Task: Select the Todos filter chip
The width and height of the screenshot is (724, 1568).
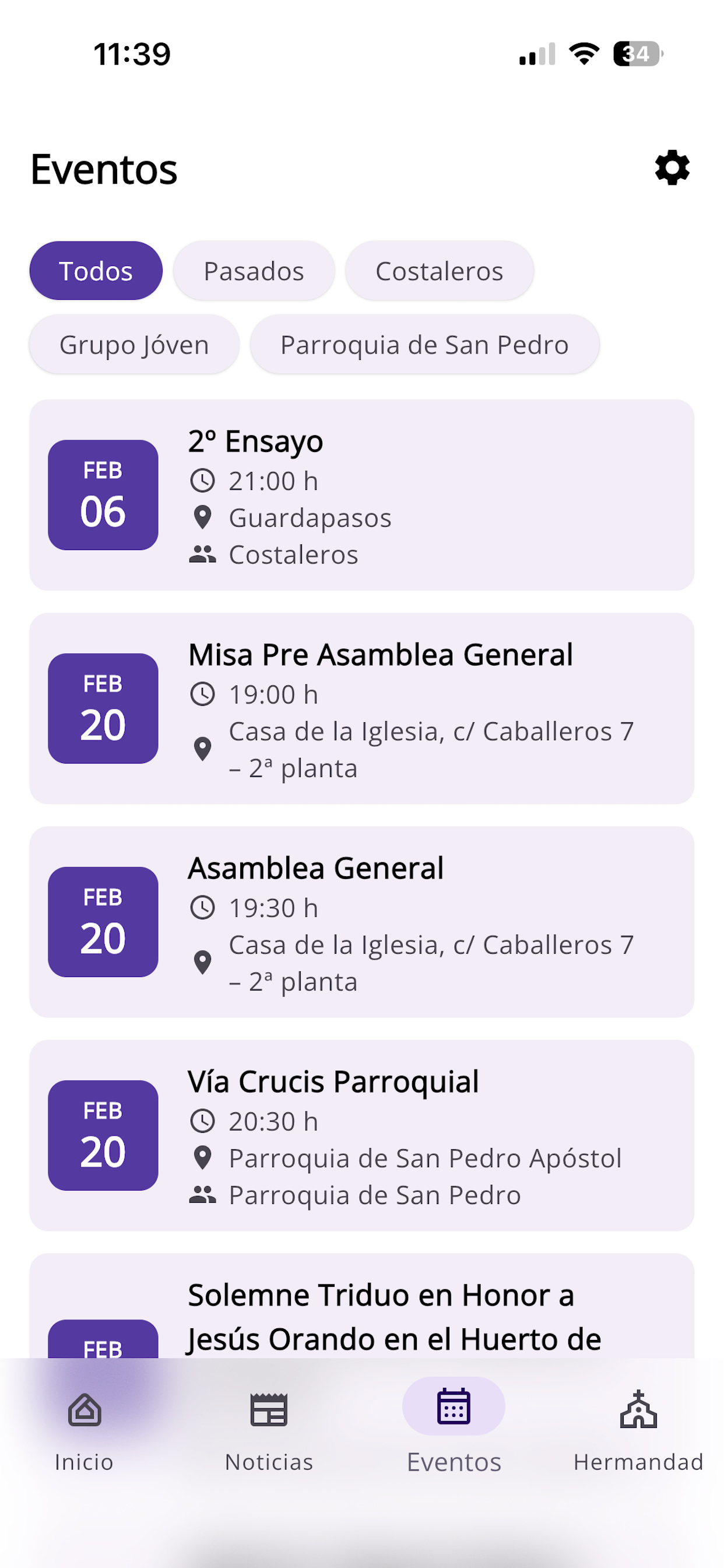Action: pyautogui.click(x=96, y=271)
